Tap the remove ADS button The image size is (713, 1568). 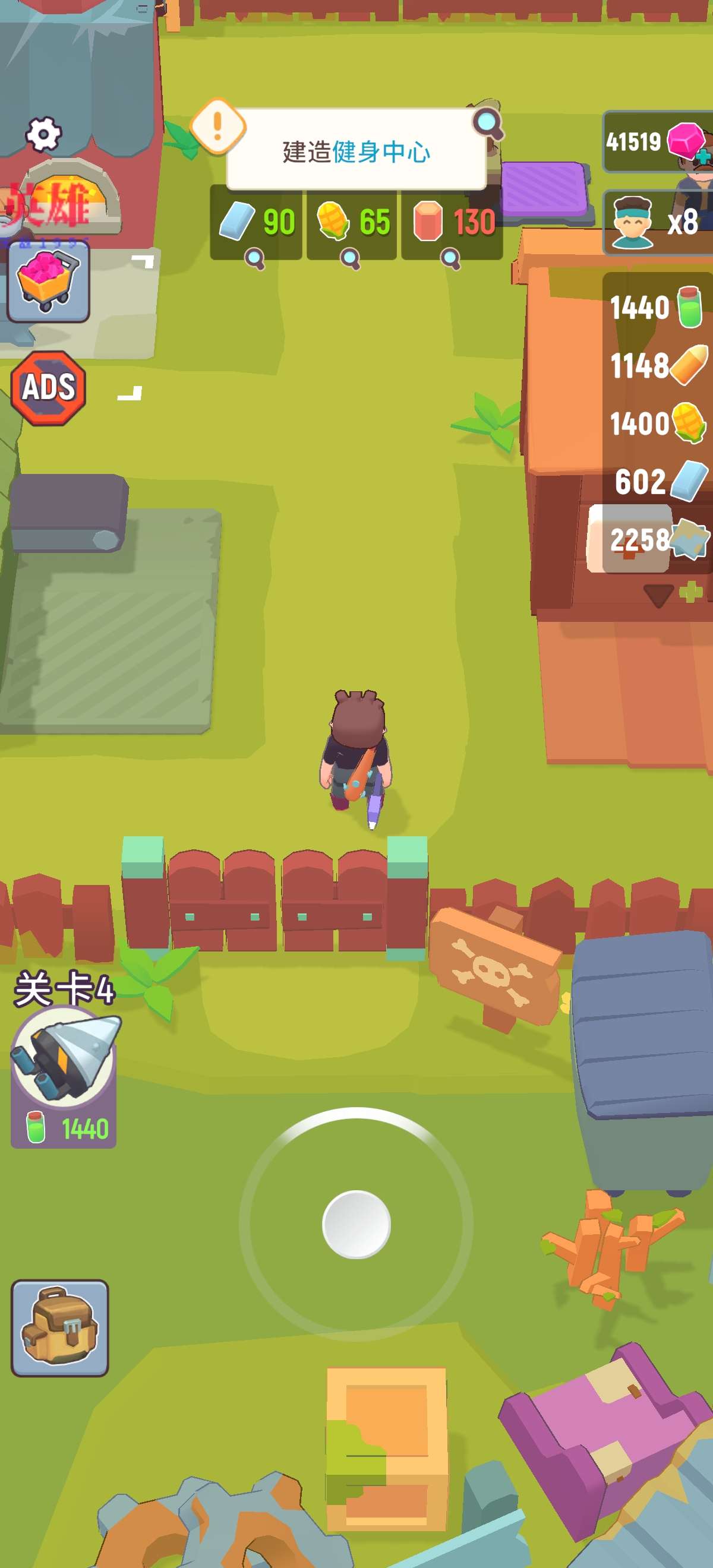click(48, 388)
